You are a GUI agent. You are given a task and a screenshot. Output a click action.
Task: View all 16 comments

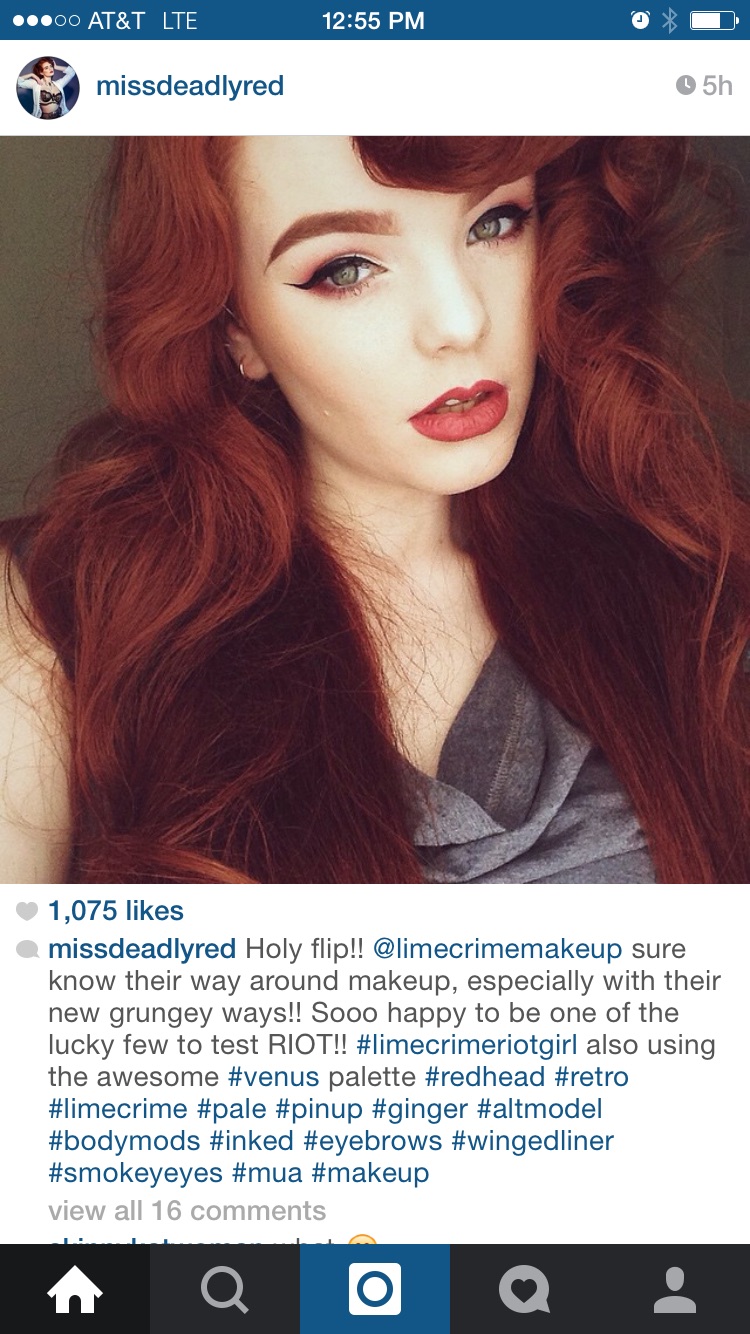[x=187, y=1211]
